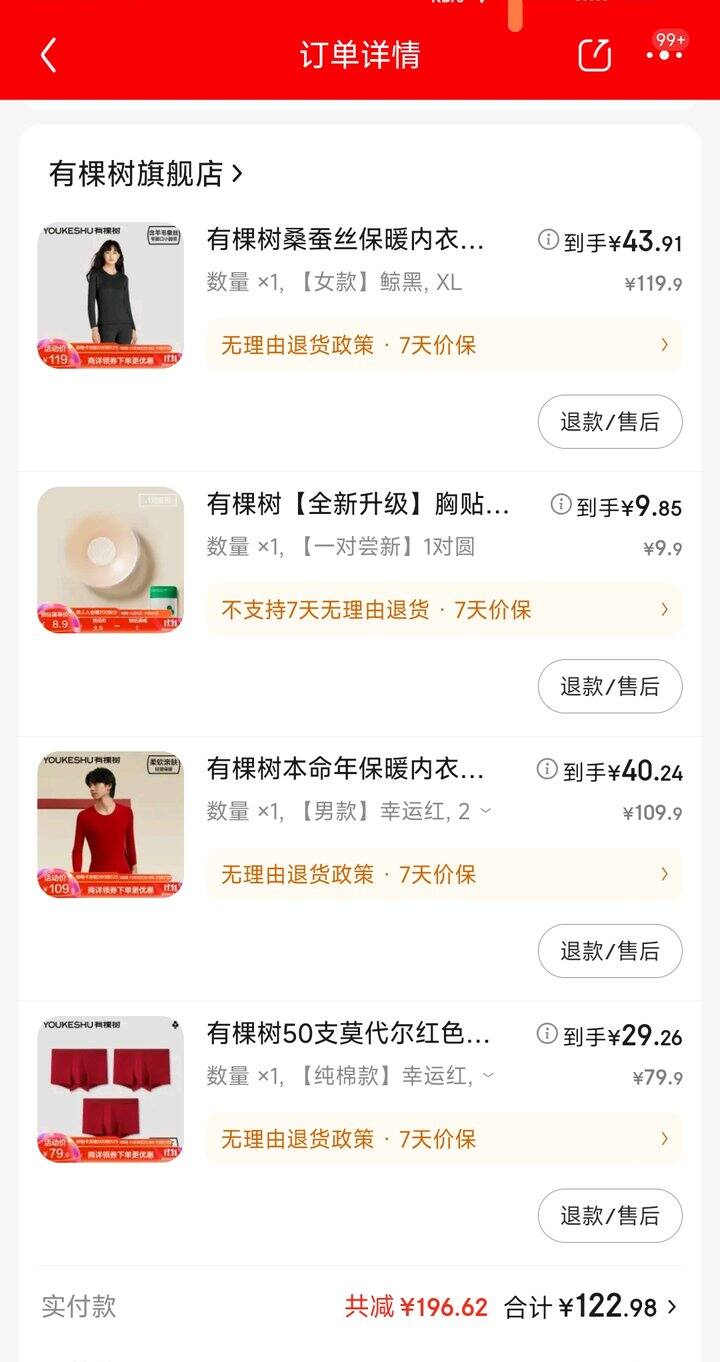Show price details info for ¥43.91 item
The height and width of the screenshot is (1362, 720).
click(x=548, y=239)
